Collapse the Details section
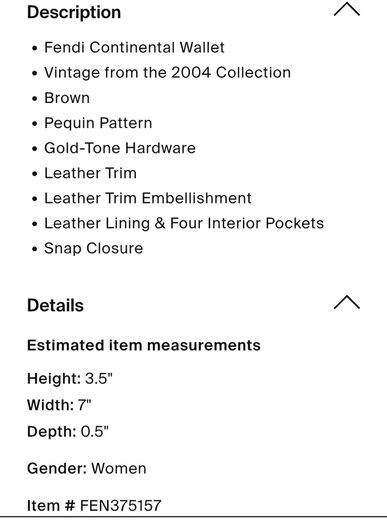The height and width of the screenshot is (525, 387). tap(347, 302)
